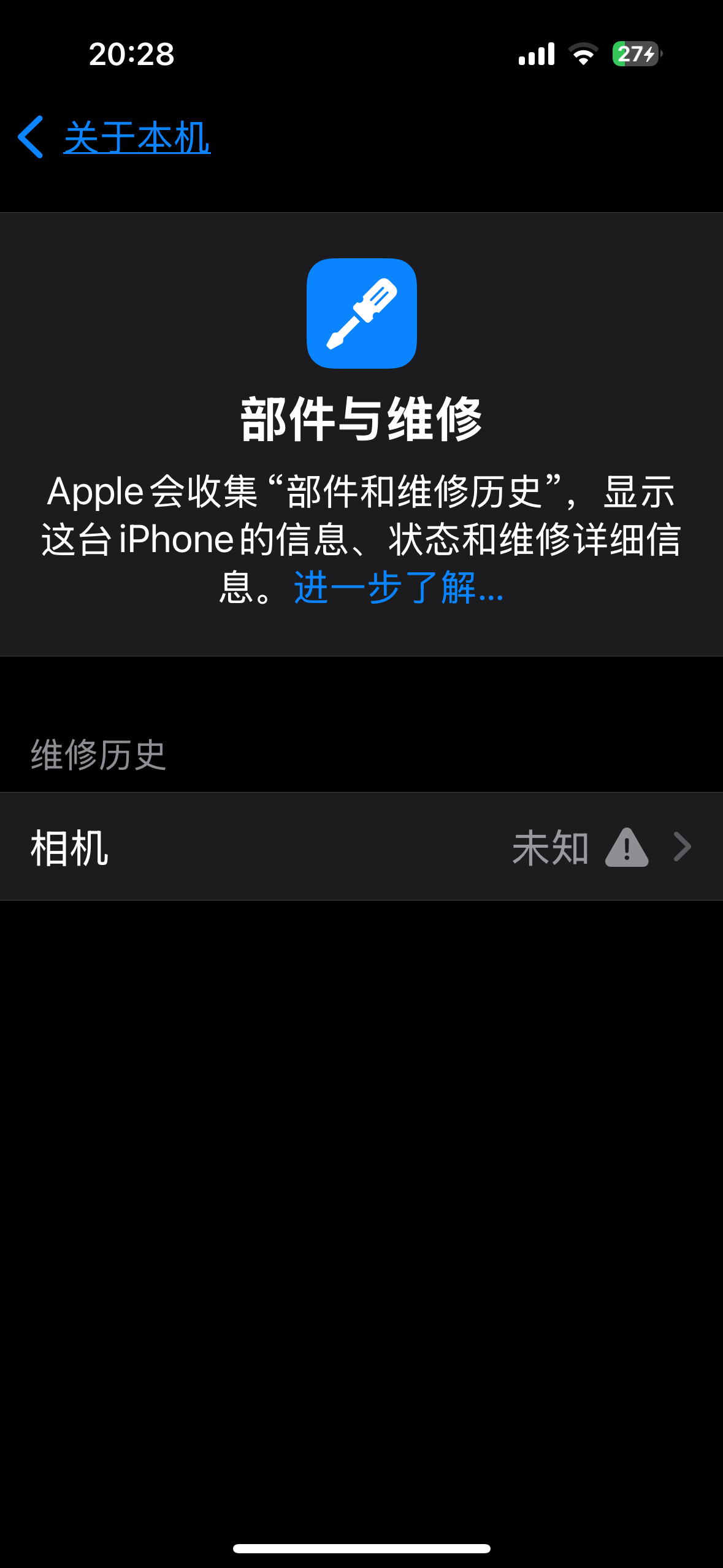Open the 相机 repair history row
This screenshot has height=1568, width=723.
pos(361,847)
